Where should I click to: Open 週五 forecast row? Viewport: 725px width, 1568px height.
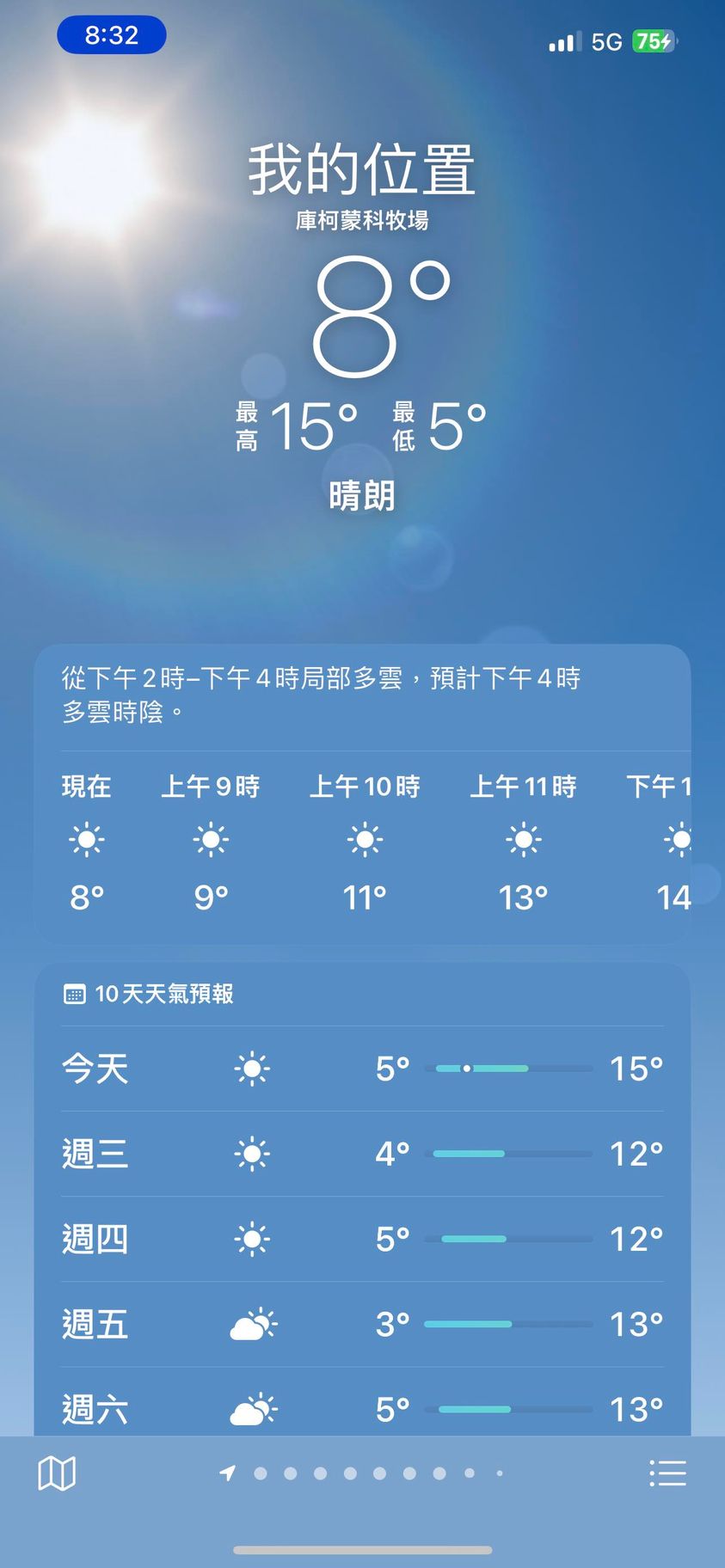tap(362, 1324)
